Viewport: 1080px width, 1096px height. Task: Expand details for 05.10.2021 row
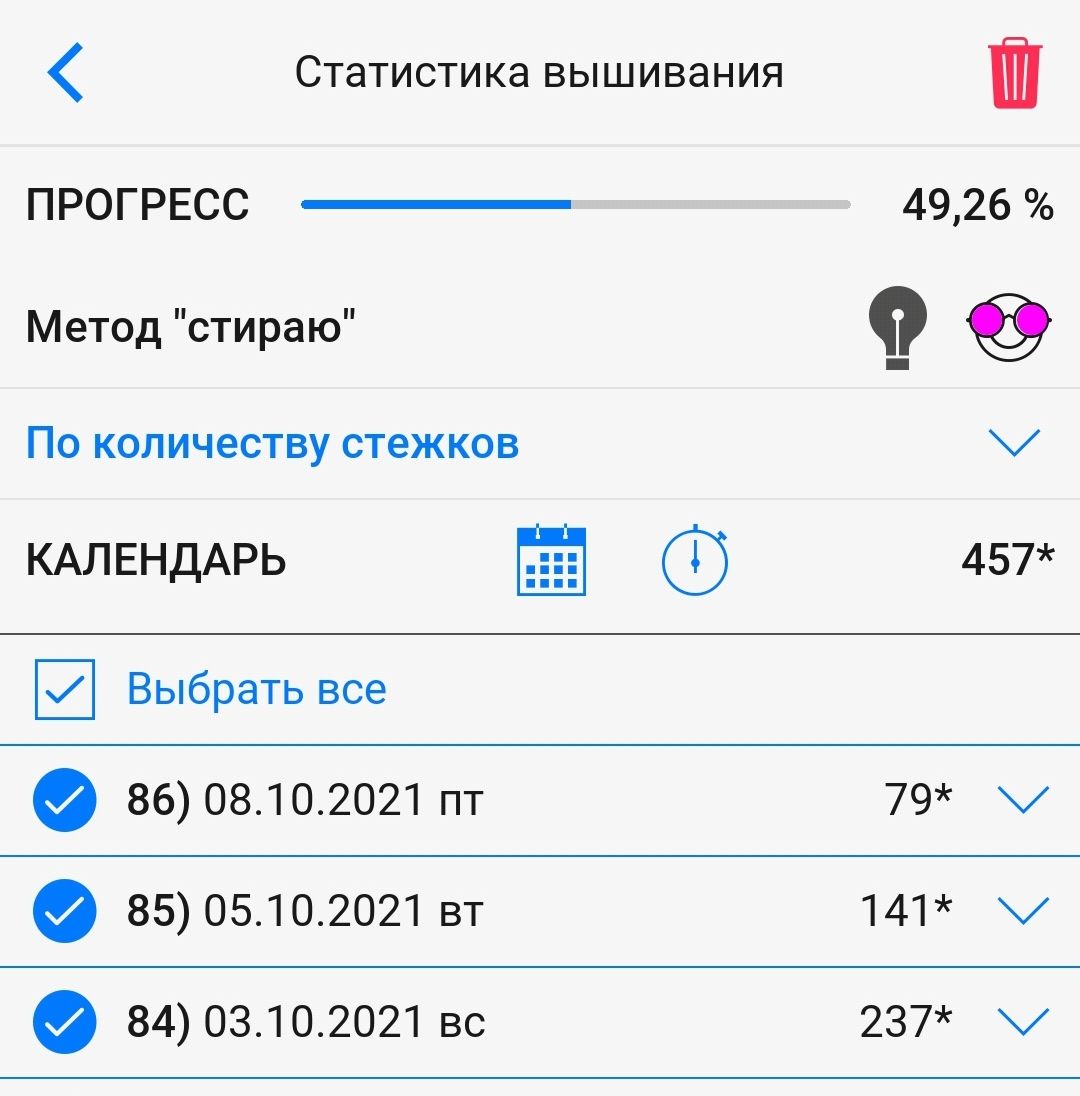coord(1022,910)
